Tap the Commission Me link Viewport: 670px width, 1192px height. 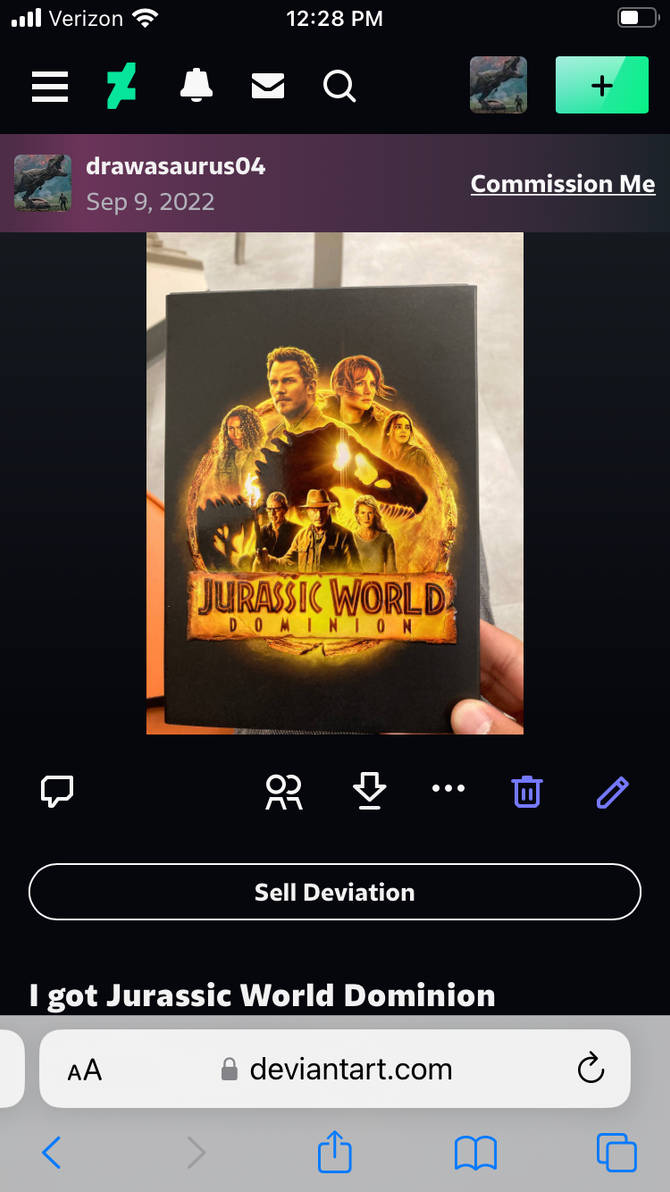pyautogui.click(x=562, y=184)
